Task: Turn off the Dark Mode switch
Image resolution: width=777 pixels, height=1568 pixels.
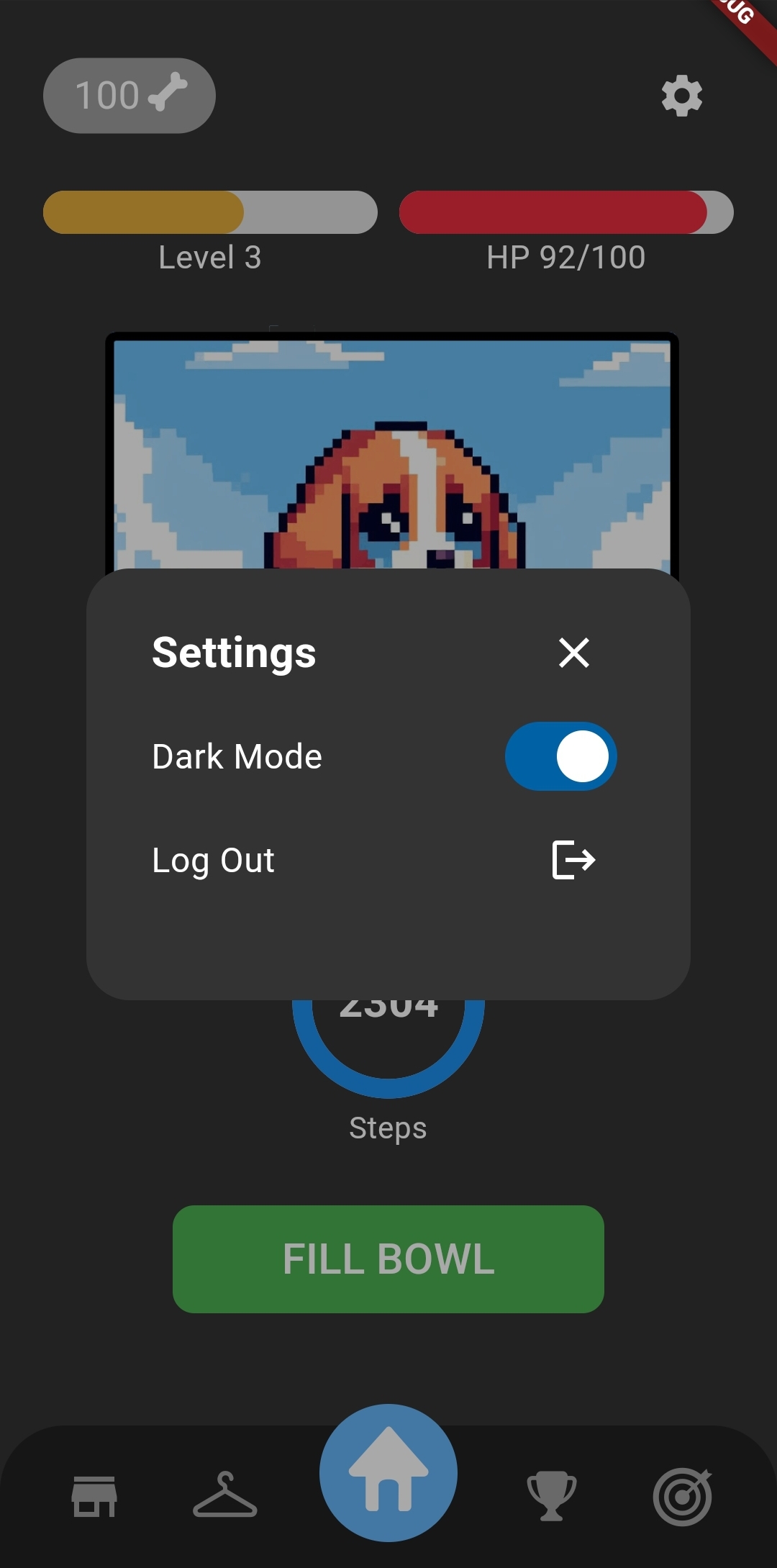Action: [561, 756]
